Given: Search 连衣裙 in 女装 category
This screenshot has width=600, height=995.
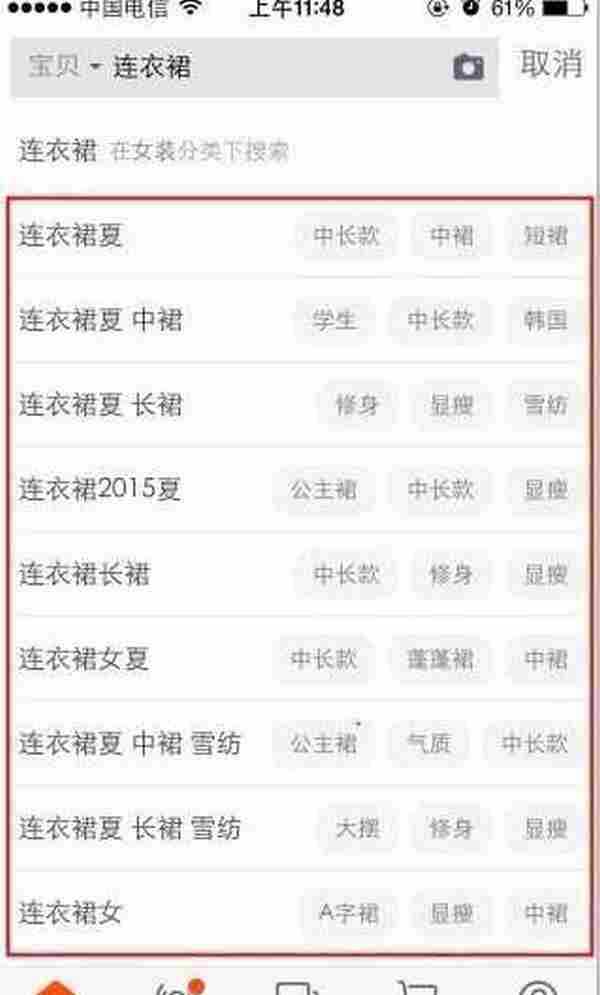Looking at the screenshot, I should point(155,152).
